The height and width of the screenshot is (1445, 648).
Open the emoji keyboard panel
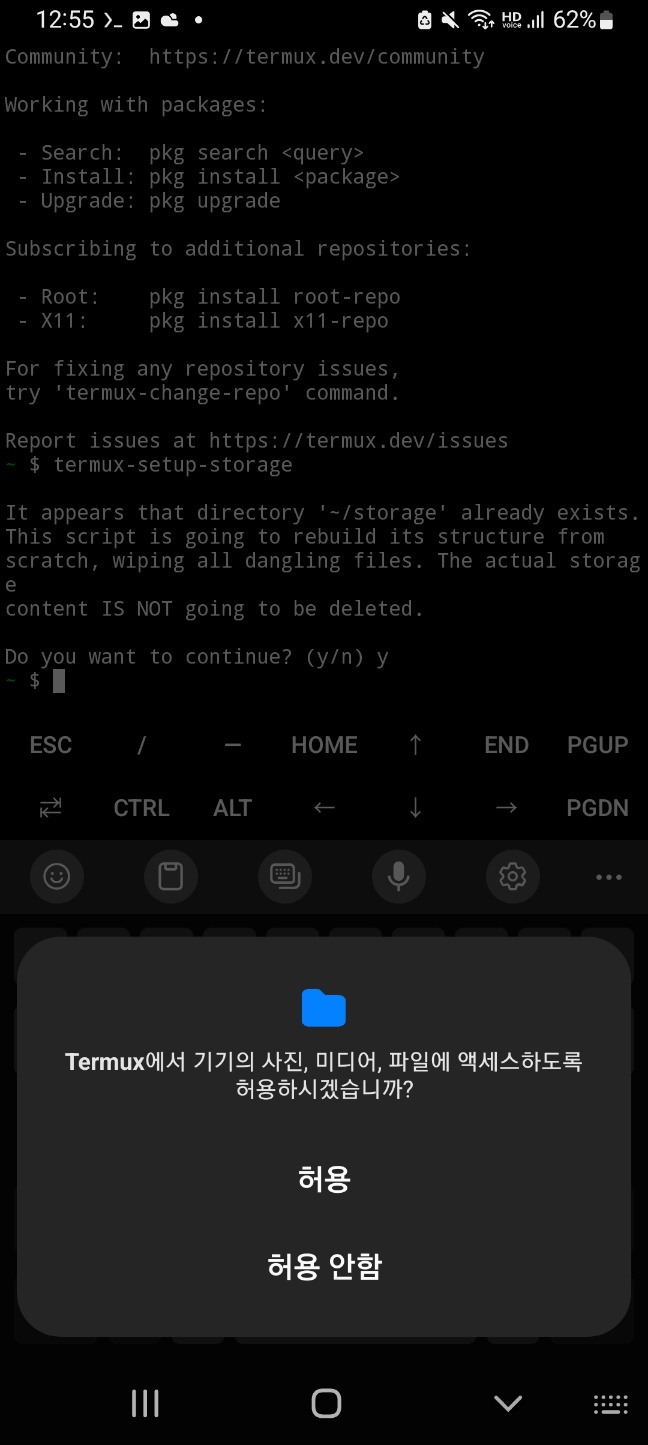point(57,877)
